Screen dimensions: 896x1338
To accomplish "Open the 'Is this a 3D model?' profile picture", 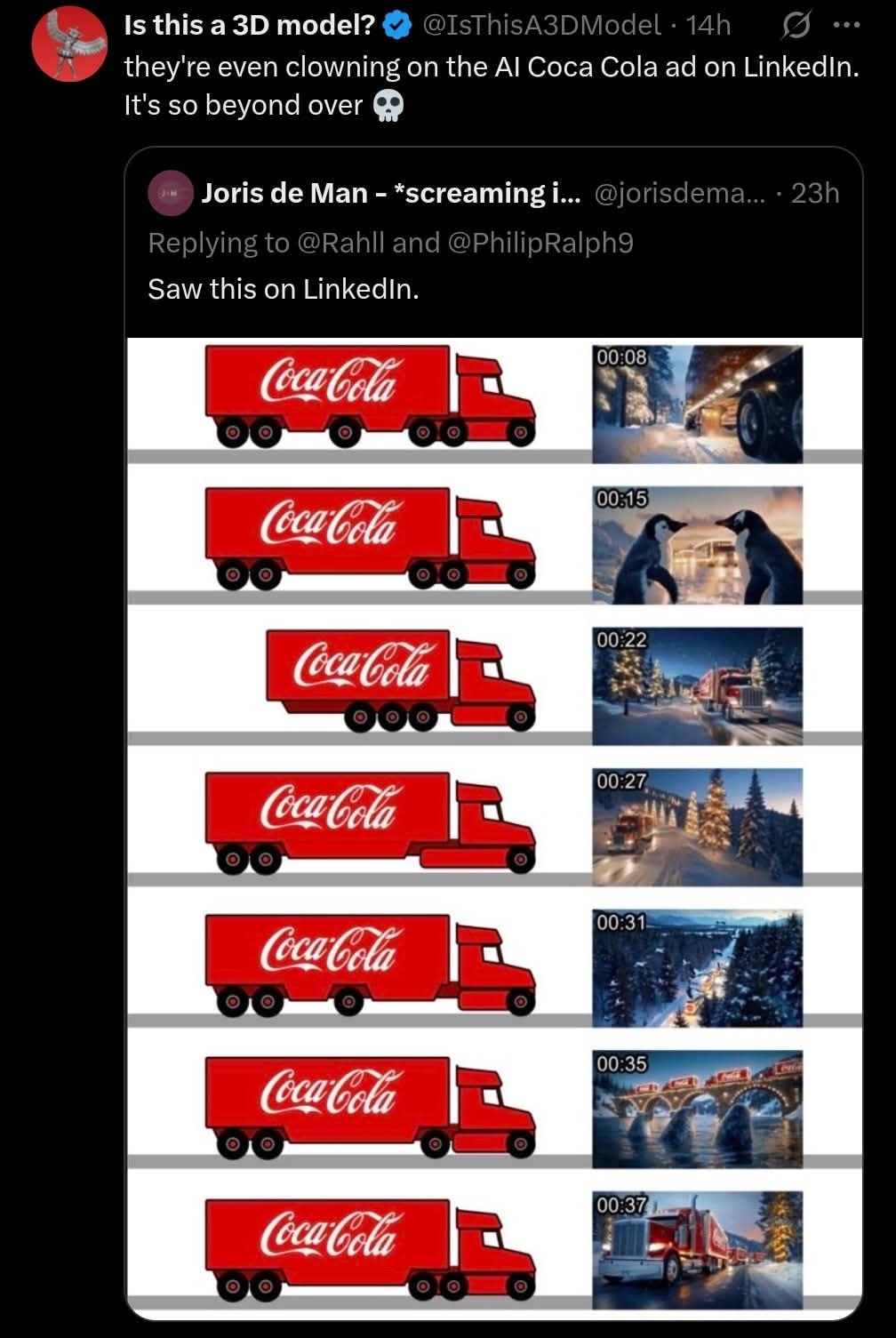I will [69, 44].
